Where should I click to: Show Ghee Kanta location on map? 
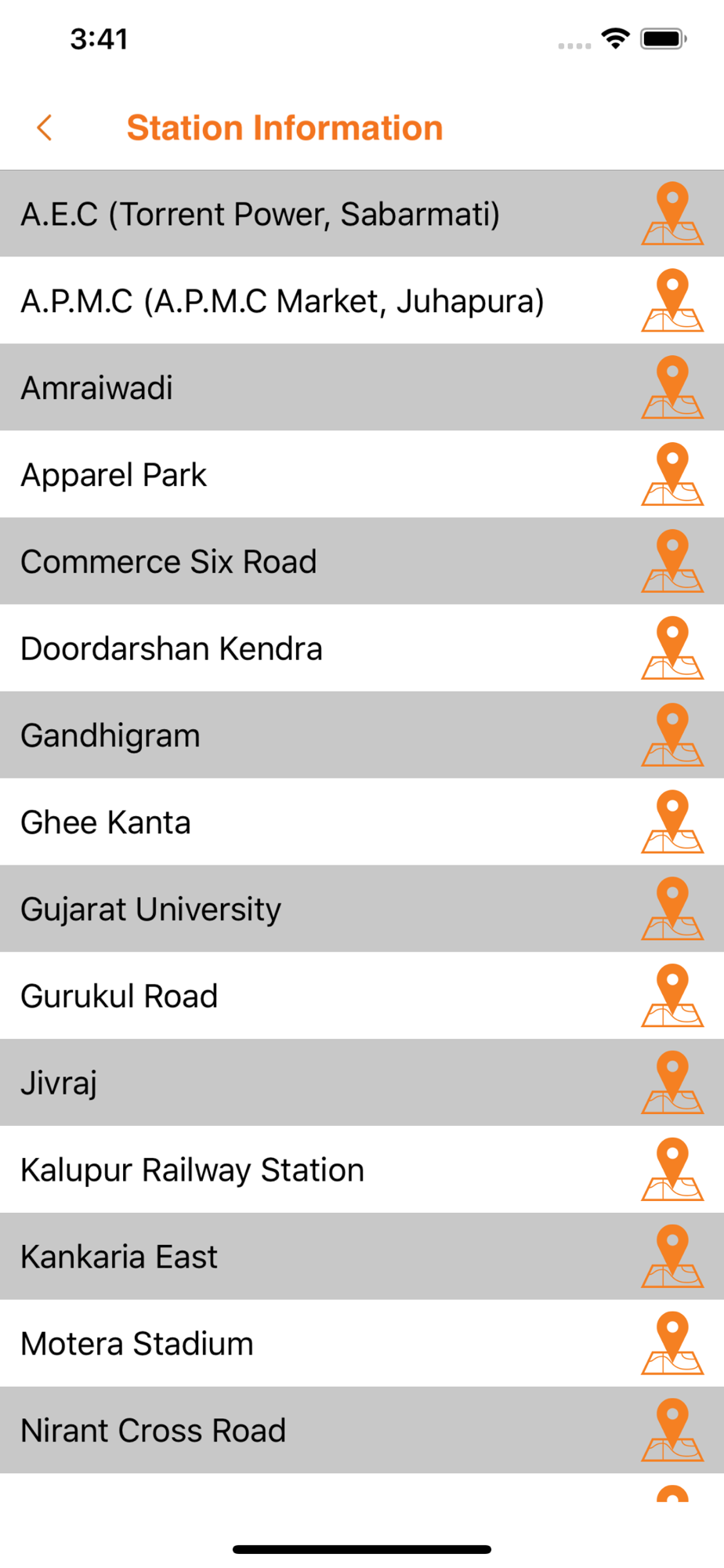[672, 822]
